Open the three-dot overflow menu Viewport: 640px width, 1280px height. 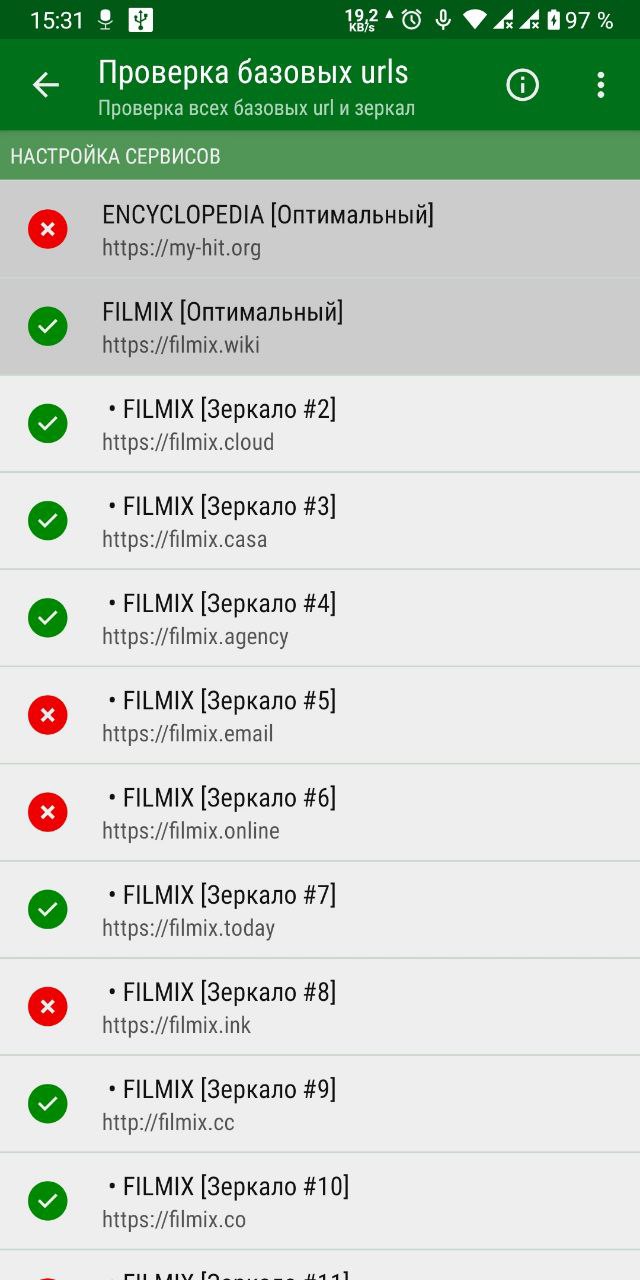(x=600, y=85)
